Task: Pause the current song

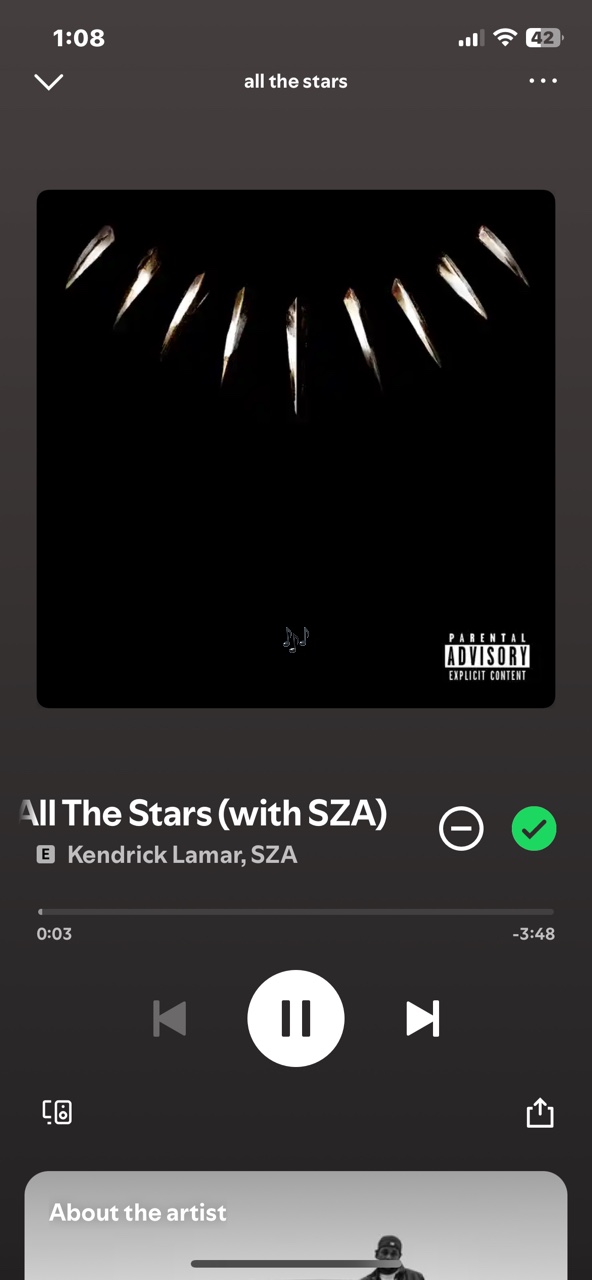Action: [296, 1018]
